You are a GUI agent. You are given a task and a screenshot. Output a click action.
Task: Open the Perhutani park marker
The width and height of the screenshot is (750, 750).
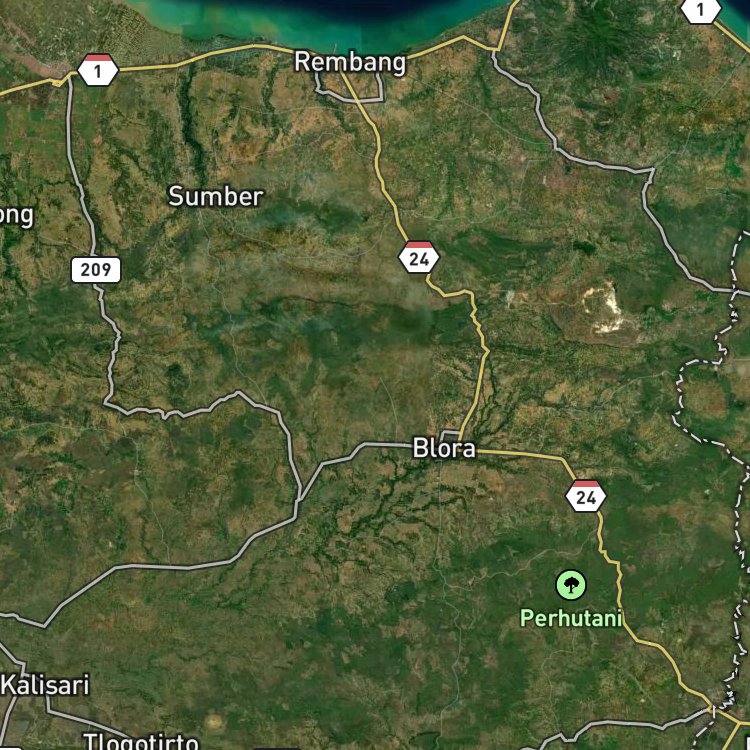(x=571, y=584)
